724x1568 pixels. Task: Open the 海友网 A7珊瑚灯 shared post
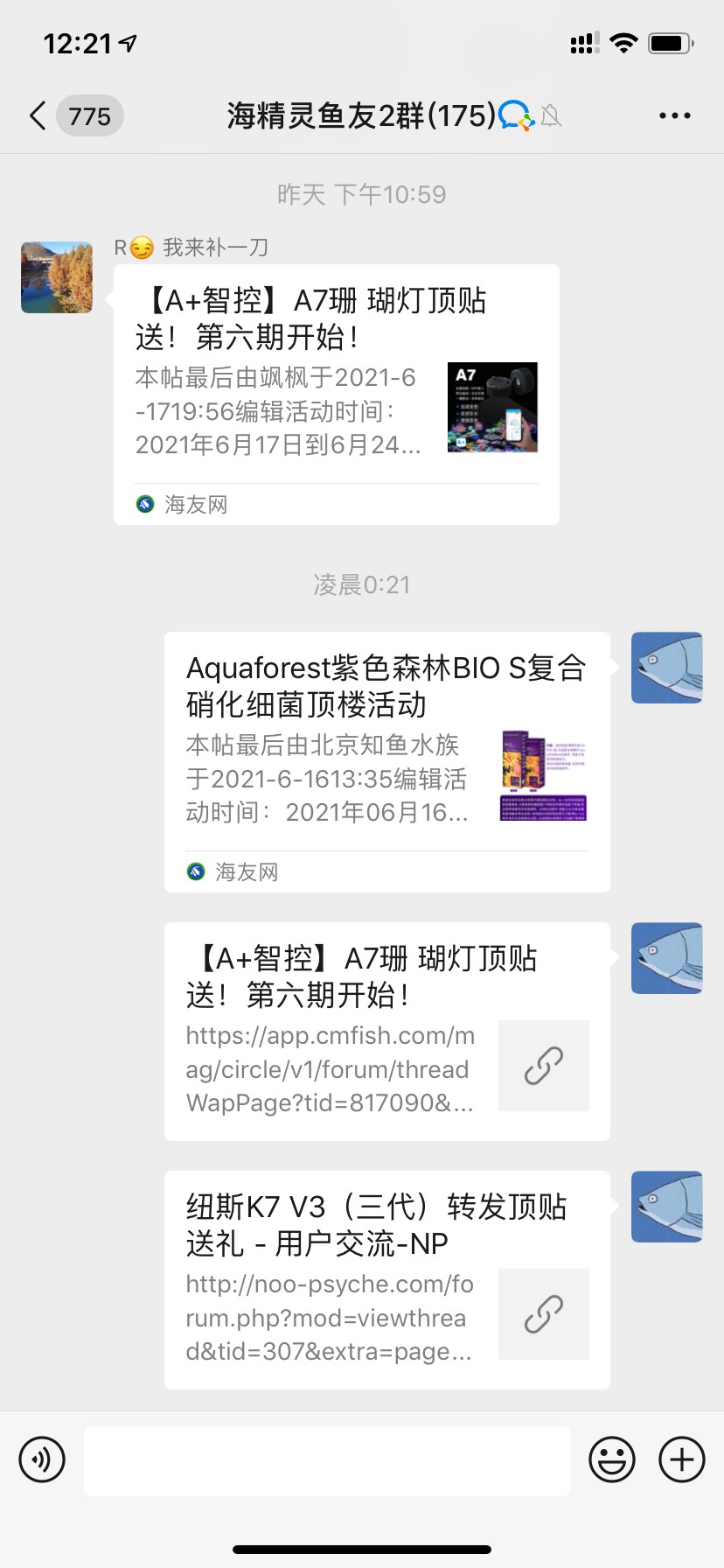[336, 394]
